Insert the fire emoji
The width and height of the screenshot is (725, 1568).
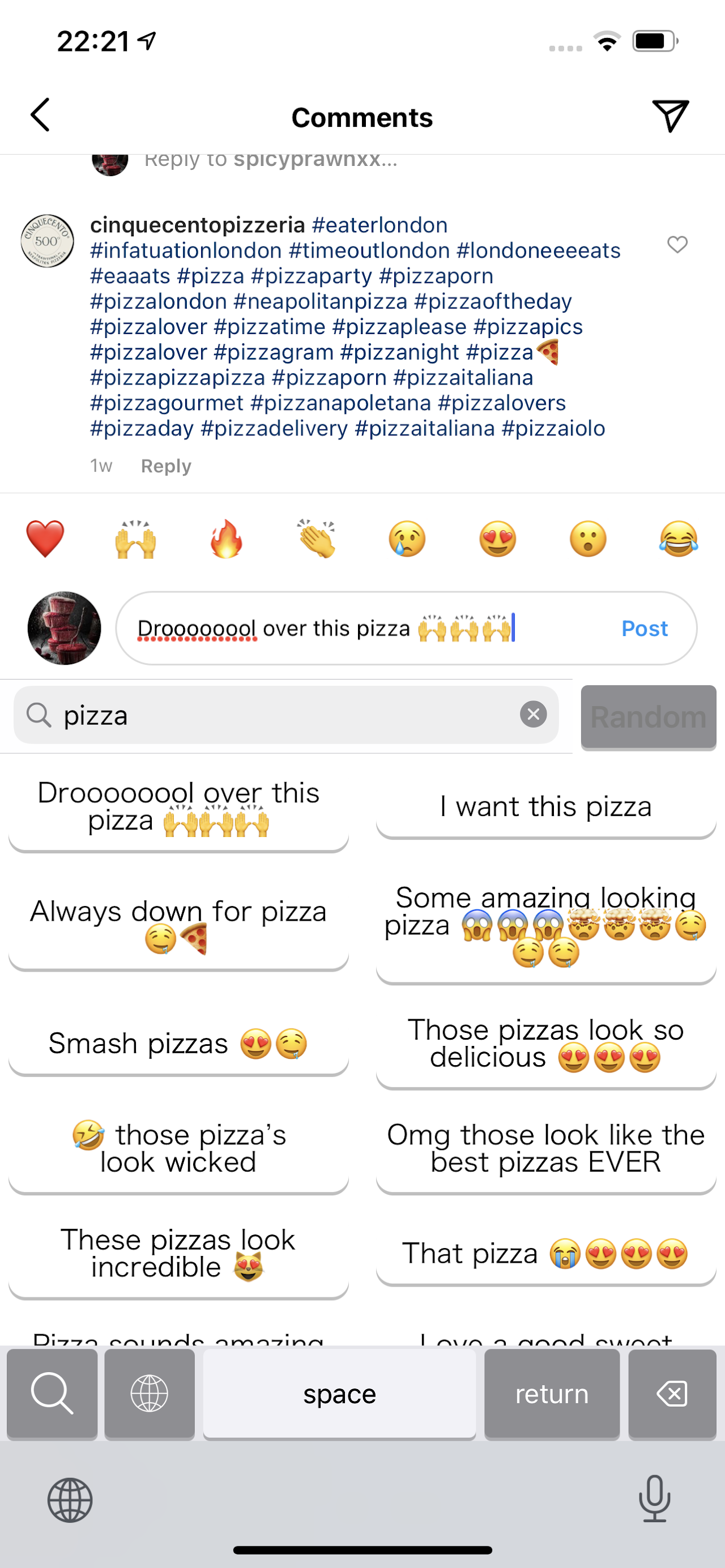pyautogui.click(x=226, y=539)
